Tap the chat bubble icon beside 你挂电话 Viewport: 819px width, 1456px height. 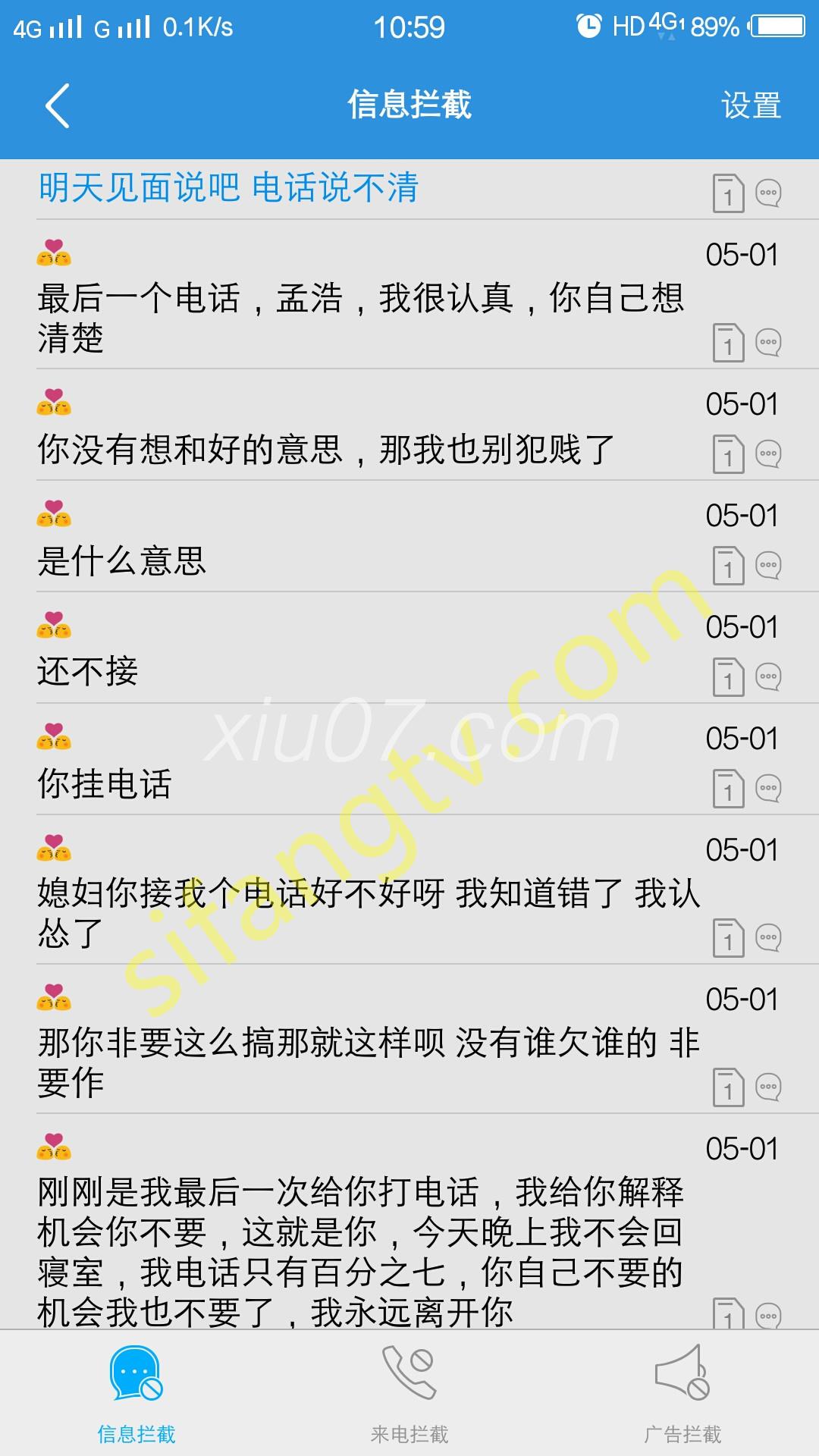tap(769, 789)
